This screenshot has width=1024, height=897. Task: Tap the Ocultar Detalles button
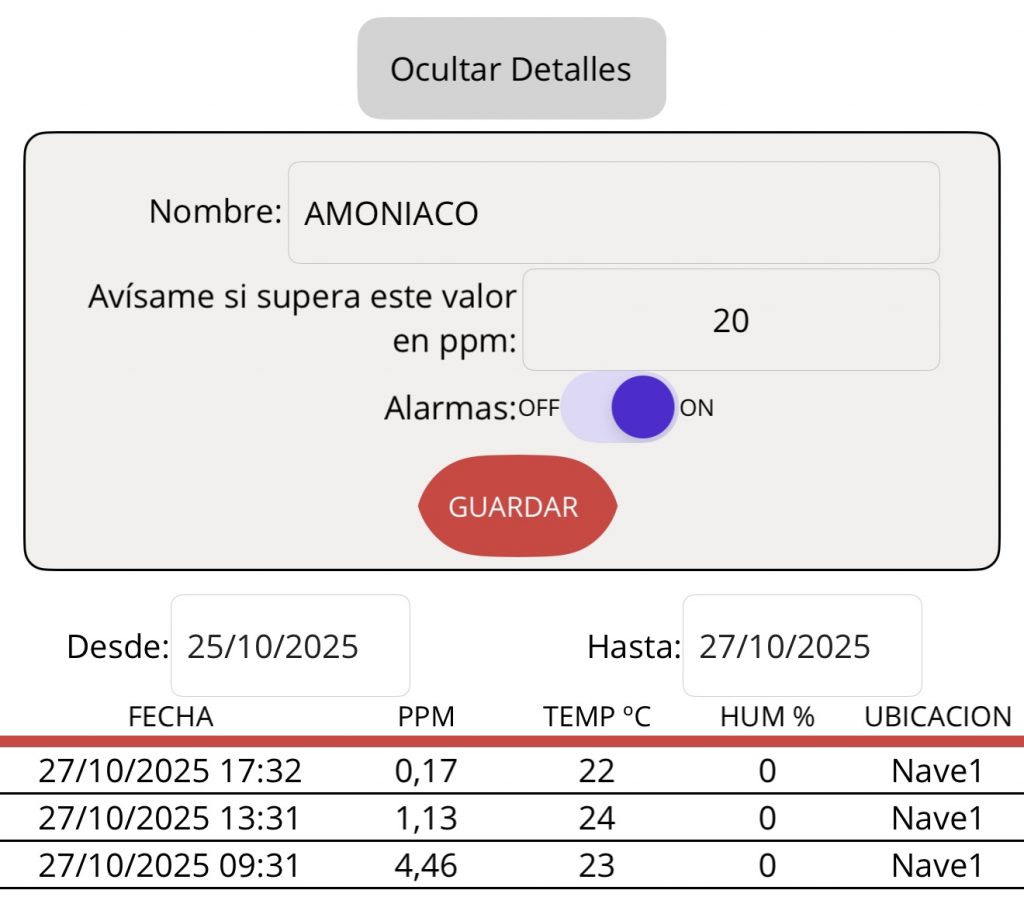click(511, 69)
